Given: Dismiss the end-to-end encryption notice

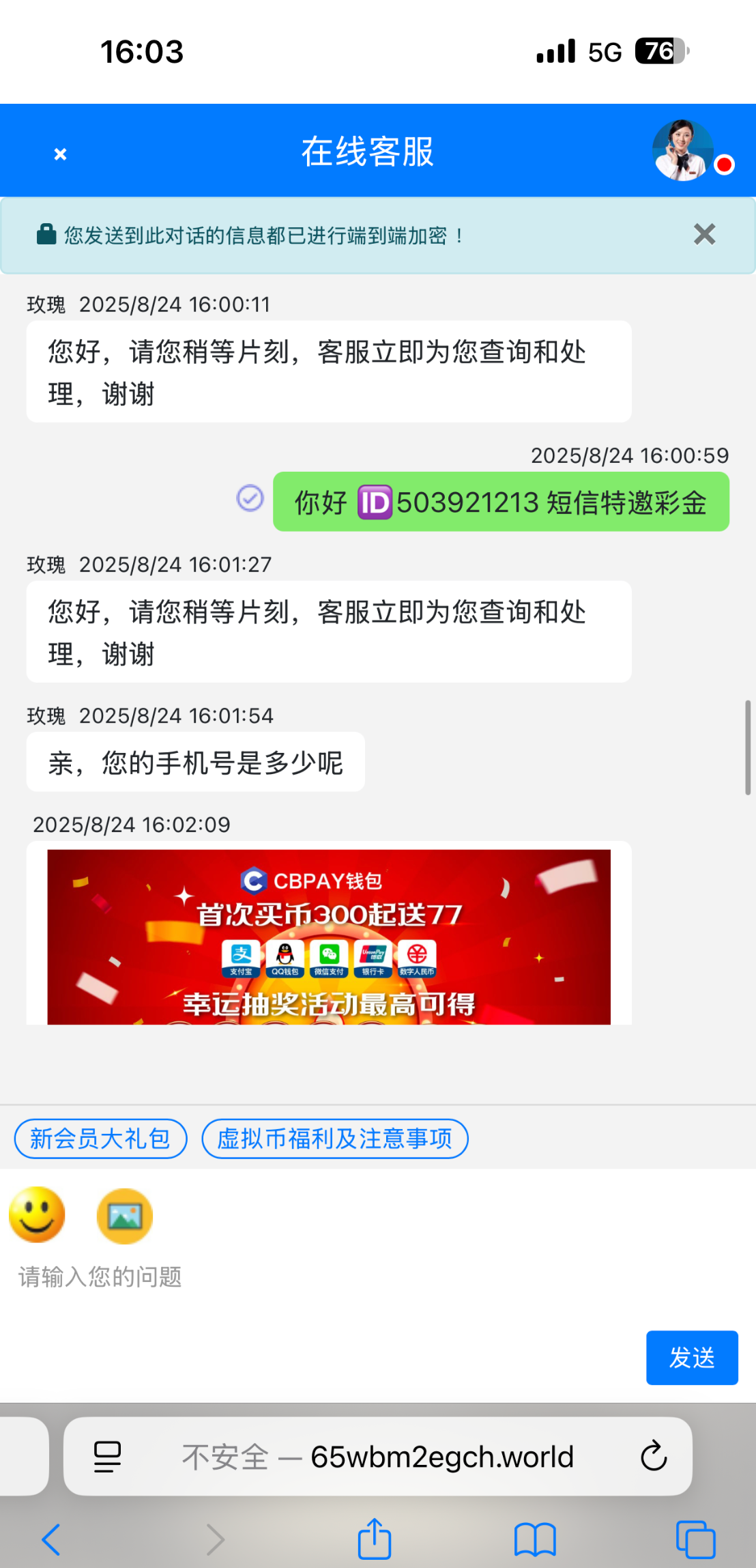Looking at the screenshot, I should (x=704, y=235).
